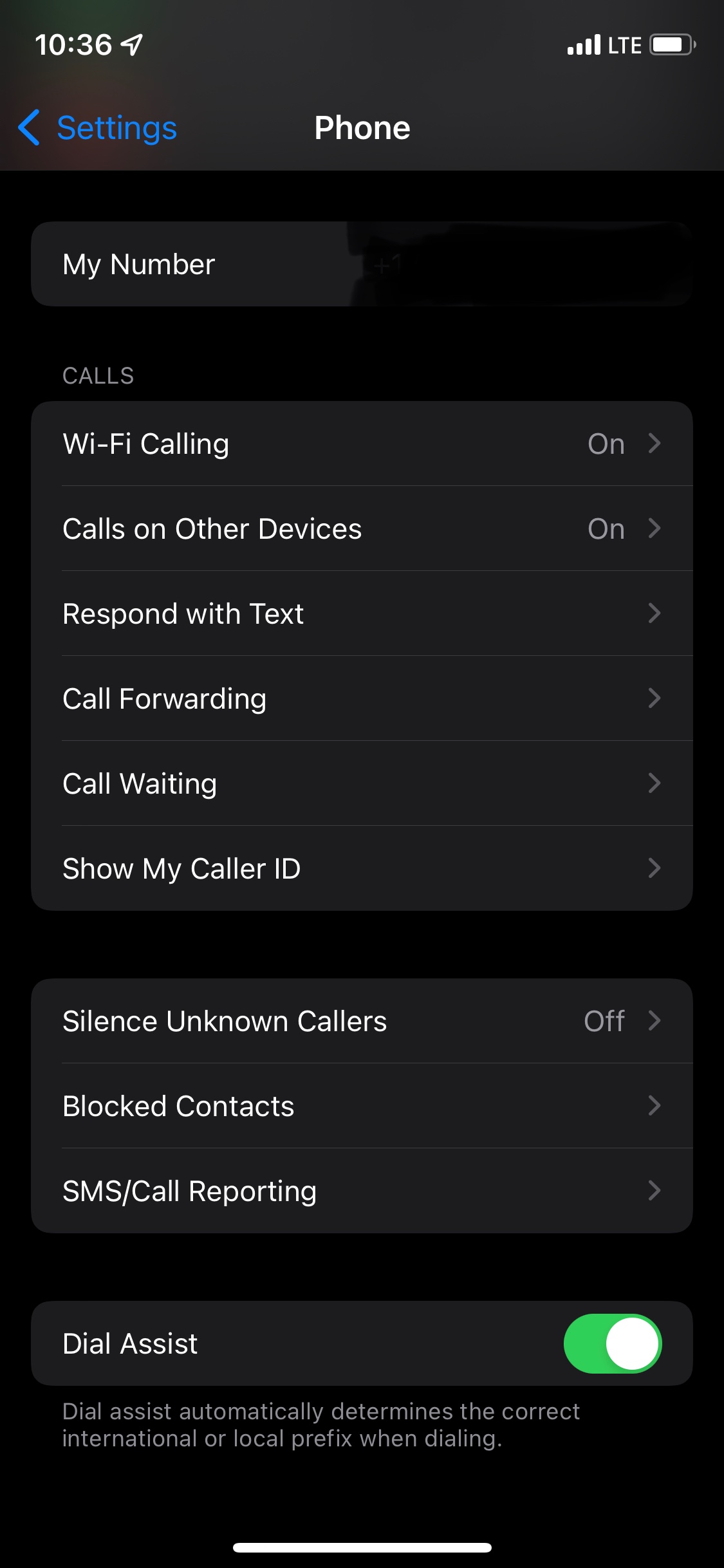This screenshot has width=724, height=1568.
Task: Tap the battery indicator in status bar
Action: click(x=671, y=44)
